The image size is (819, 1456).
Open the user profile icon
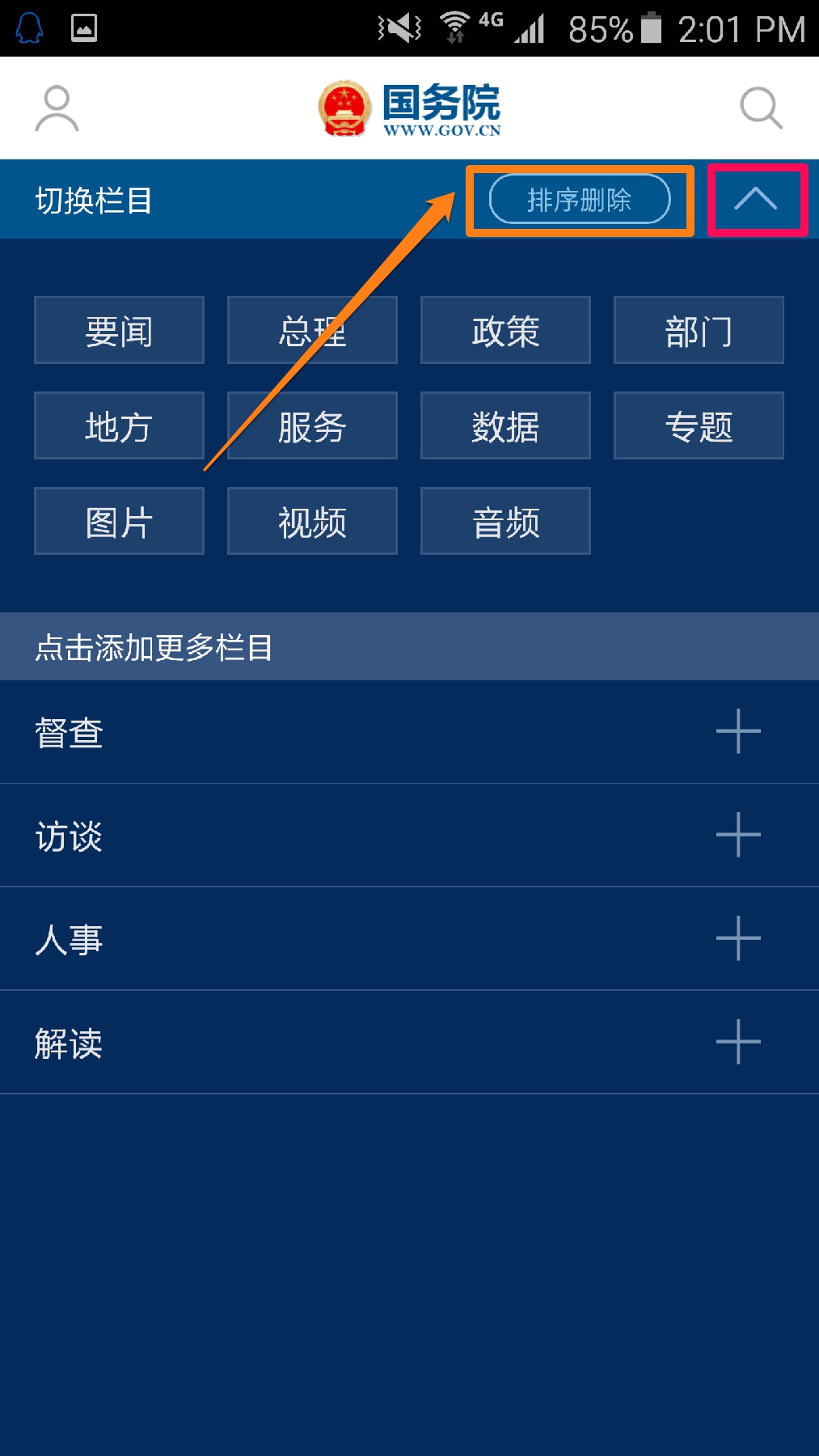click(57, 108)
